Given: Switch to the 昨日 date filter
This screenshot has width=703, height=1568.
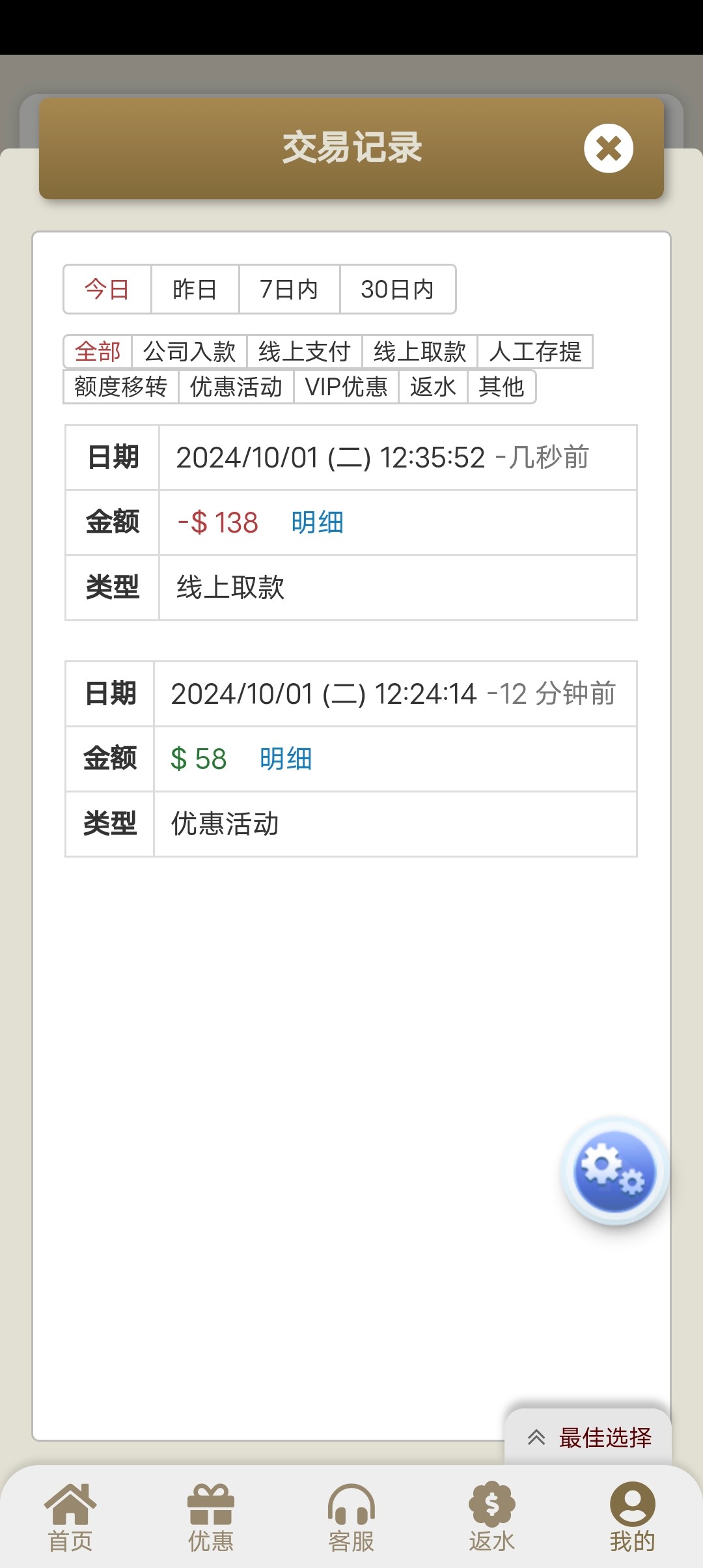Looking at the screenshot, I should pyautogui.click(x=195, y=289).
